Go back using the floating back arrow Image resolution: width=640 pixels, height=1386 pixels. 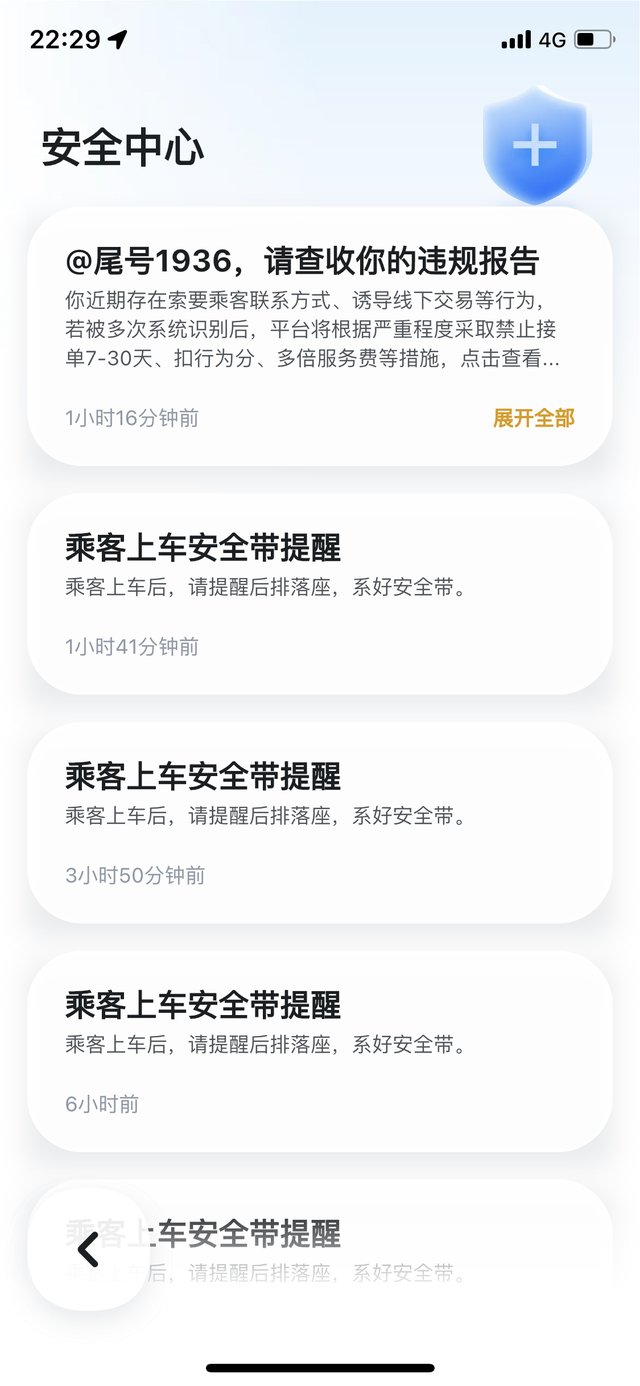click(88, 1249)
